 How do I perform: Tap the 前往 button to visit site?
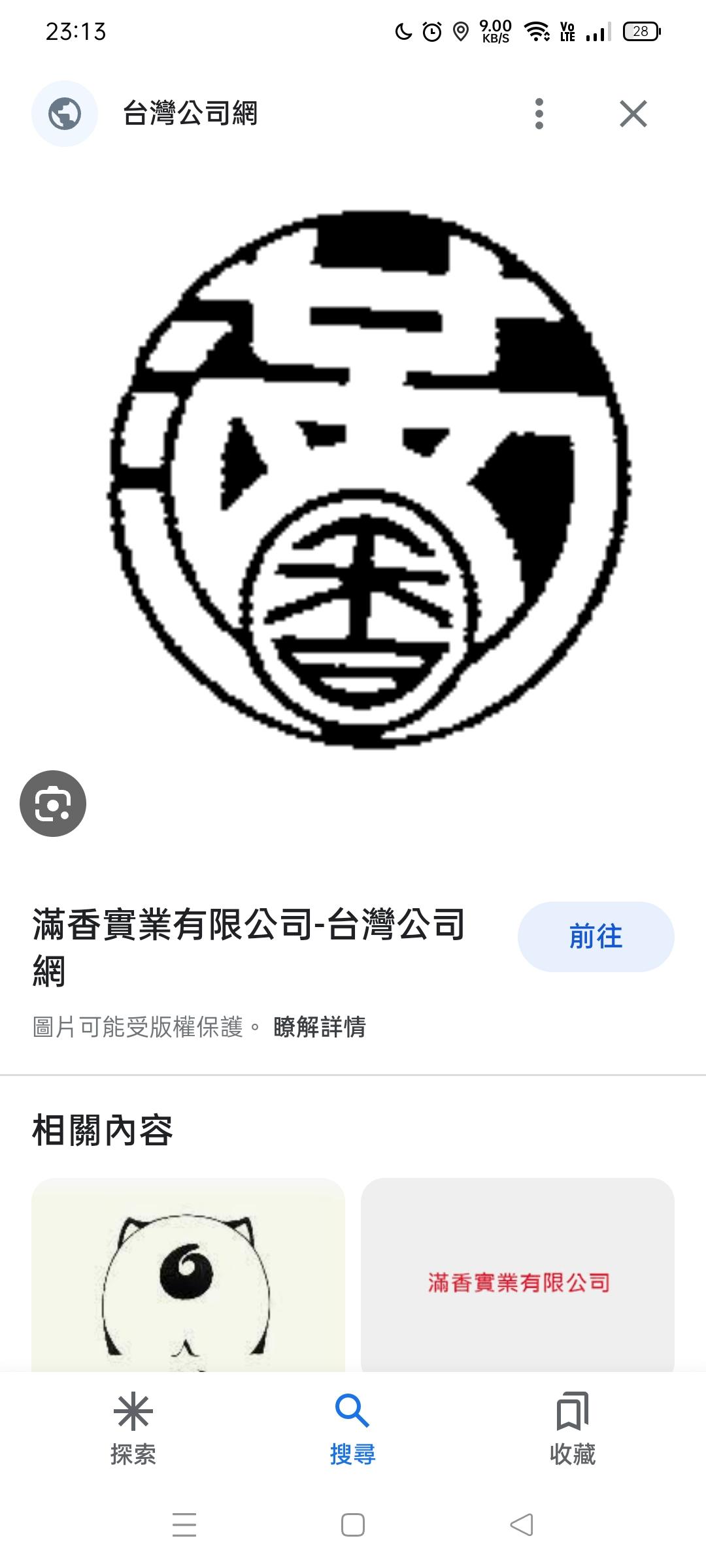(596, 936)
